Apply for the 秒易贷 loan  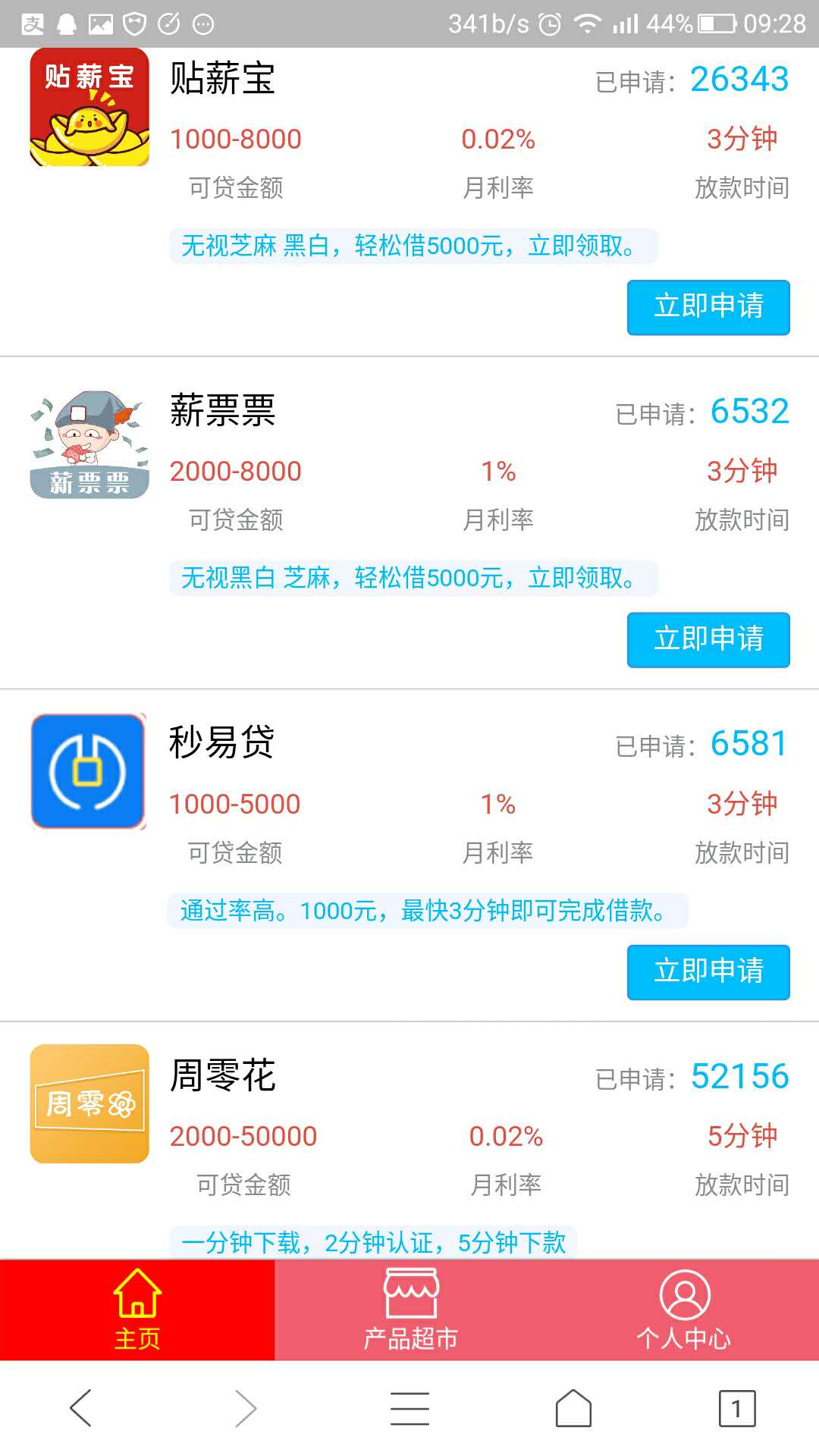coord(708,971)
